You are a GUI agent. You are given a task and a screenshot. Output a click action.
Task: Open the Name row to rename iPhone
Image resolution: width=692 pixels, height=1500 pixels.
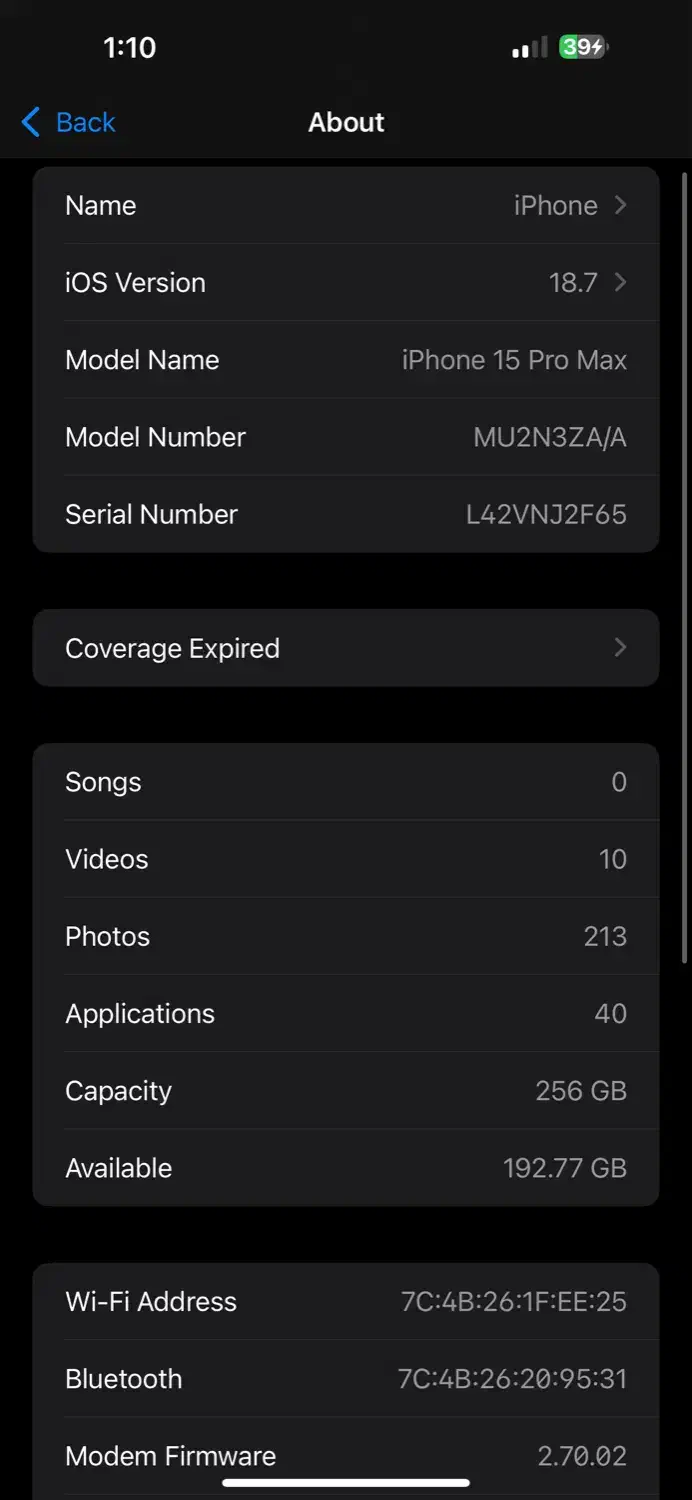click(x=346, y=206)
